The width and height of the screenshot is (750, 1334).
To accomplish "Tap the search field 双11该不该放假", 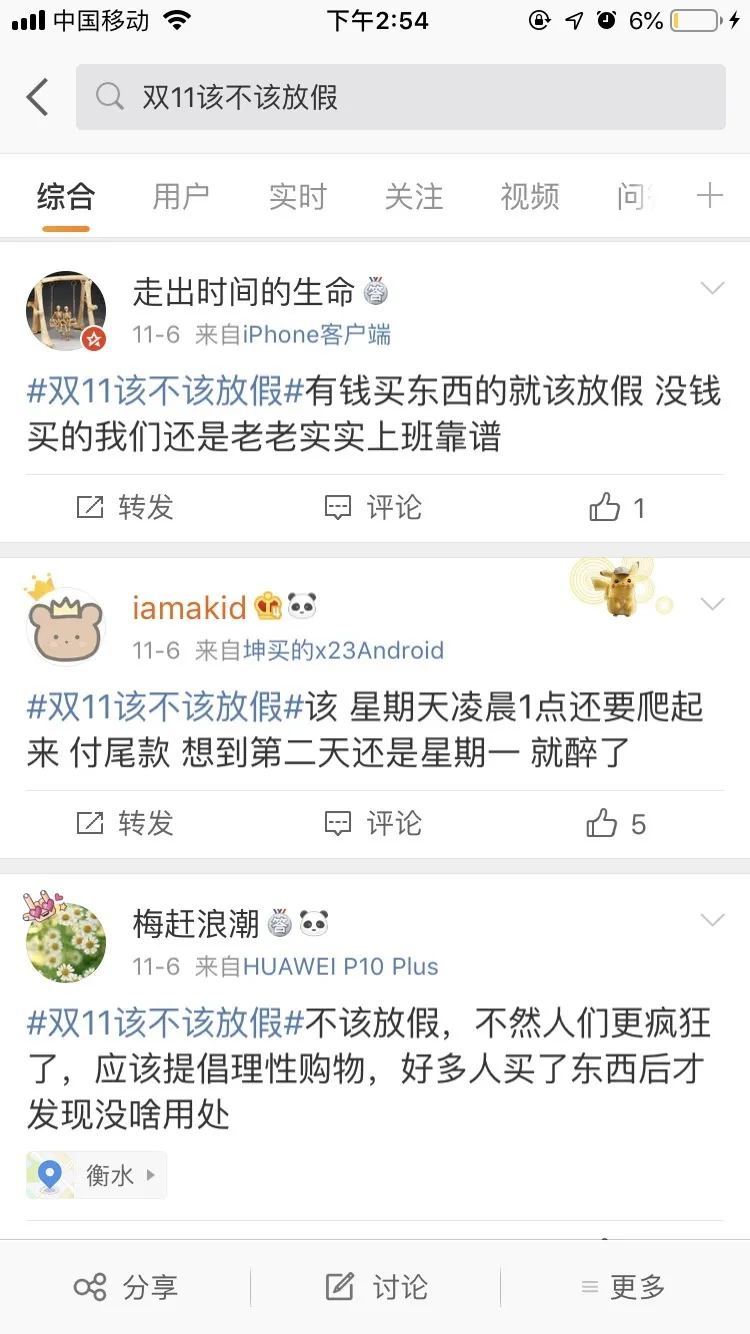I will (x=400, y=97).
